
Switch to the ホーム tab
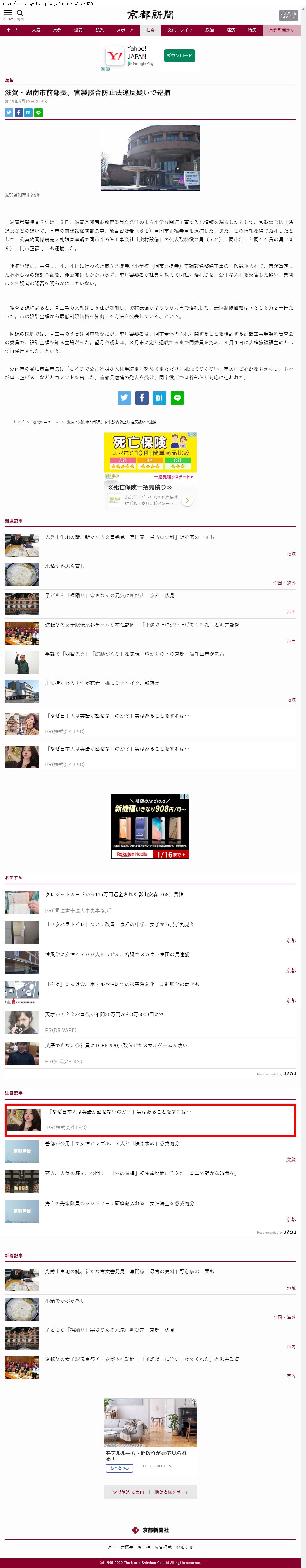coord(12,30)
